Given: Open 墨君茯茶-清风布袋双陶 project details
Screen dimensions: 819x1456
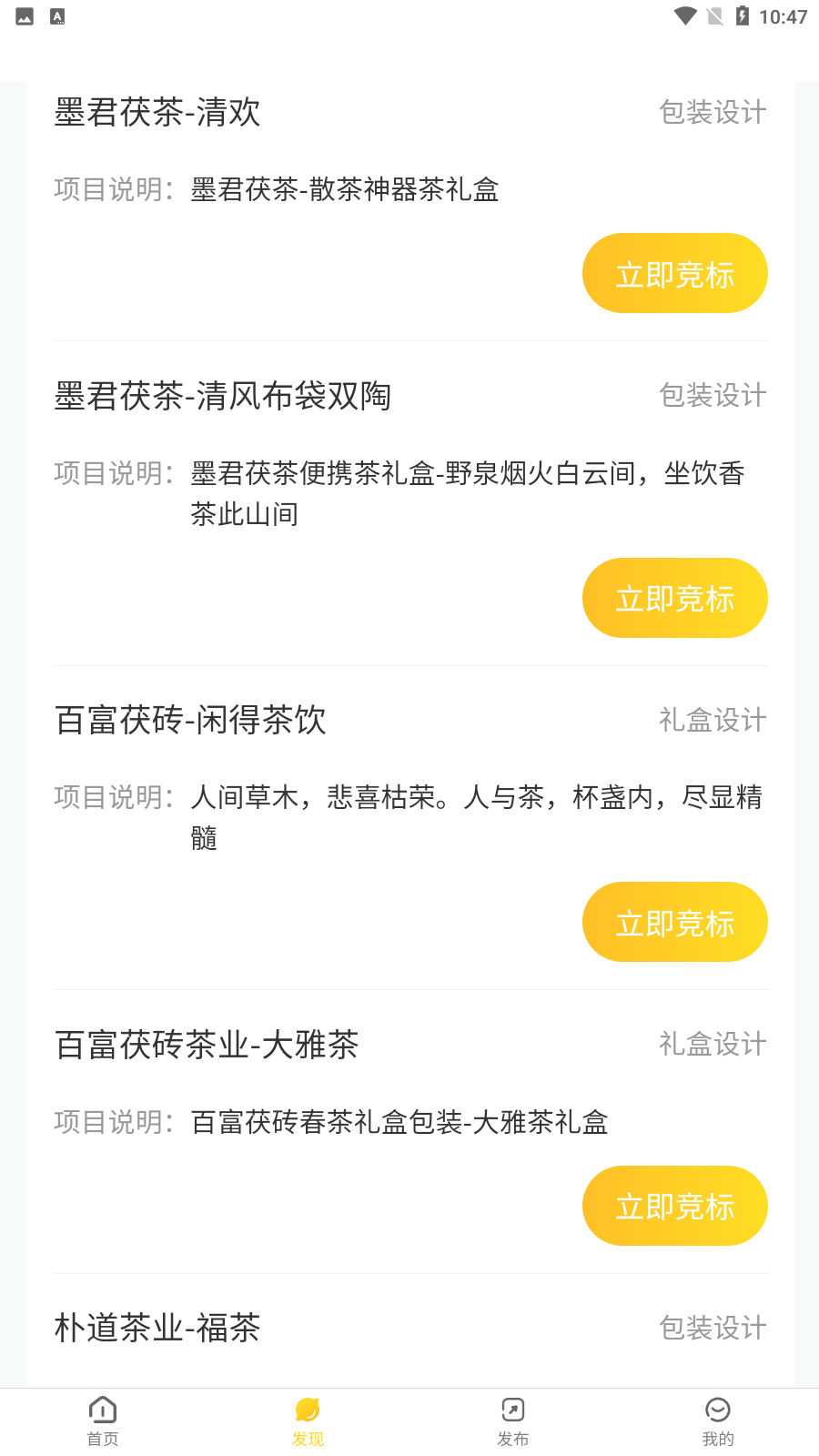Looking at the screenshot, I should (x=223, y=396).
